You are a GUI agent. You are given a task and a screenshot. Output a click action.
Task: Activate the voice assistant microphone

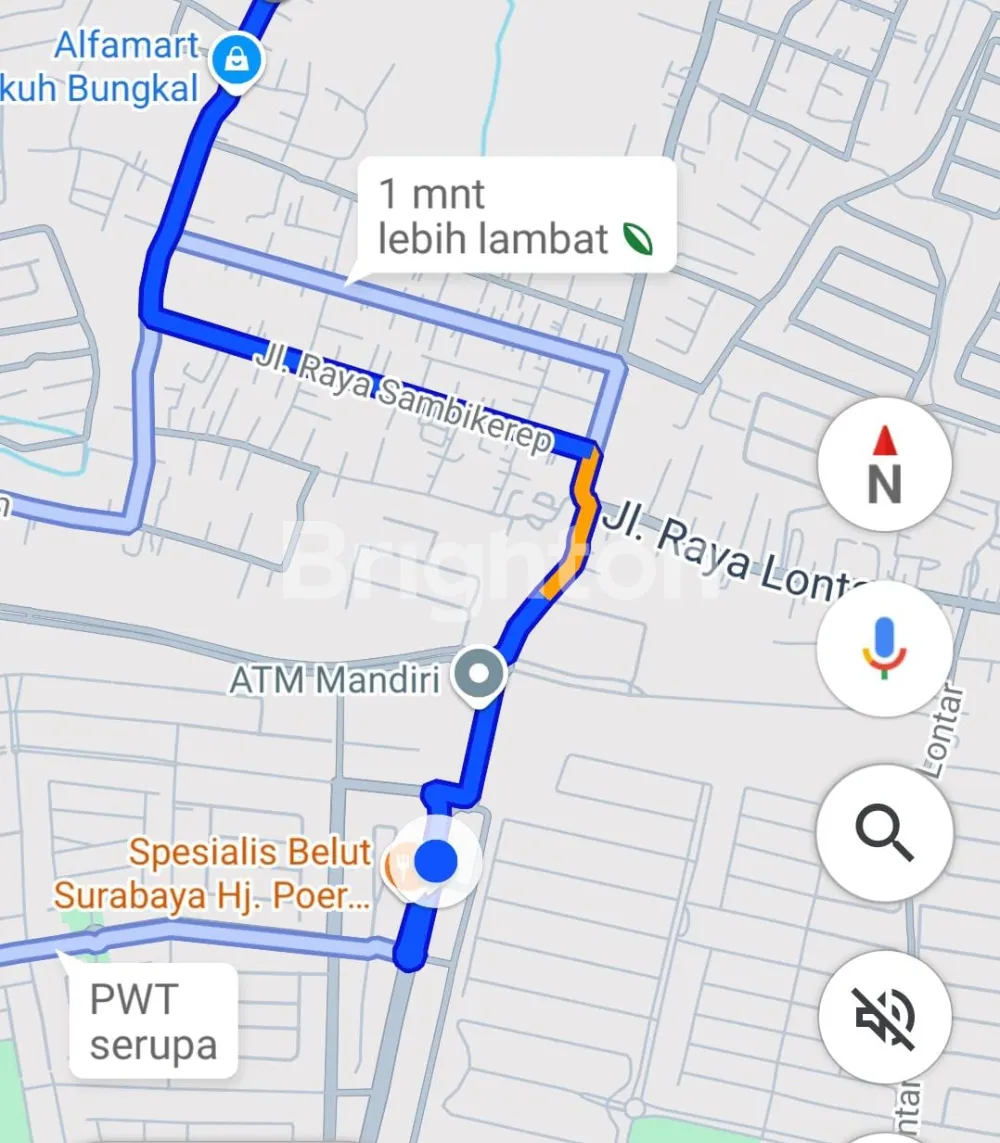pyautogui.click(x=884, y=649)
